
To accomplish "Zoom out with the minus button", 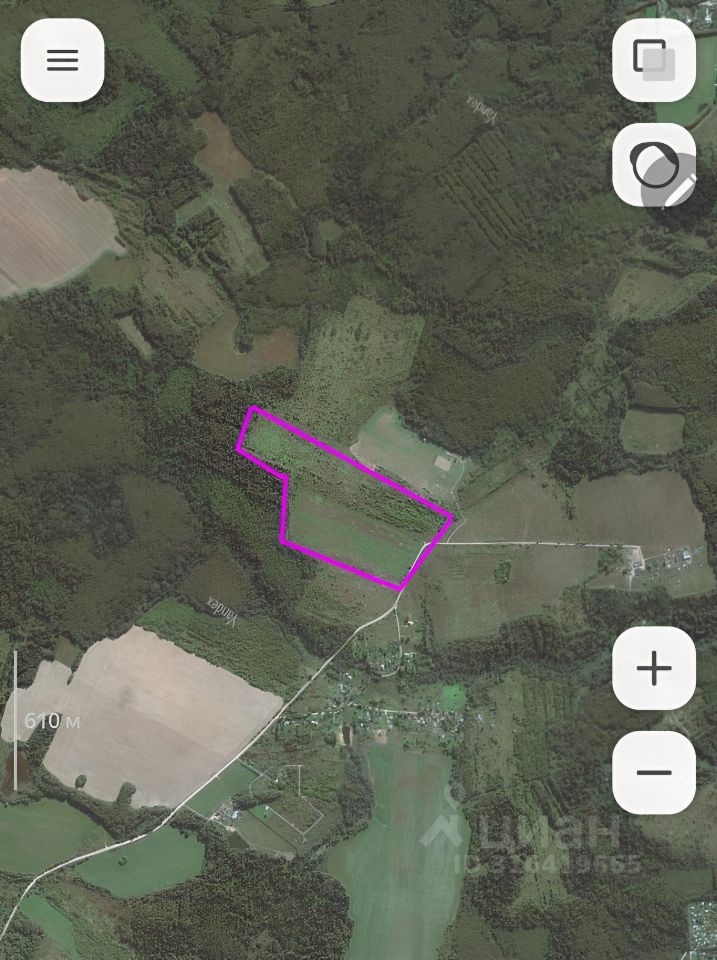I will click(x=654, y=772).
